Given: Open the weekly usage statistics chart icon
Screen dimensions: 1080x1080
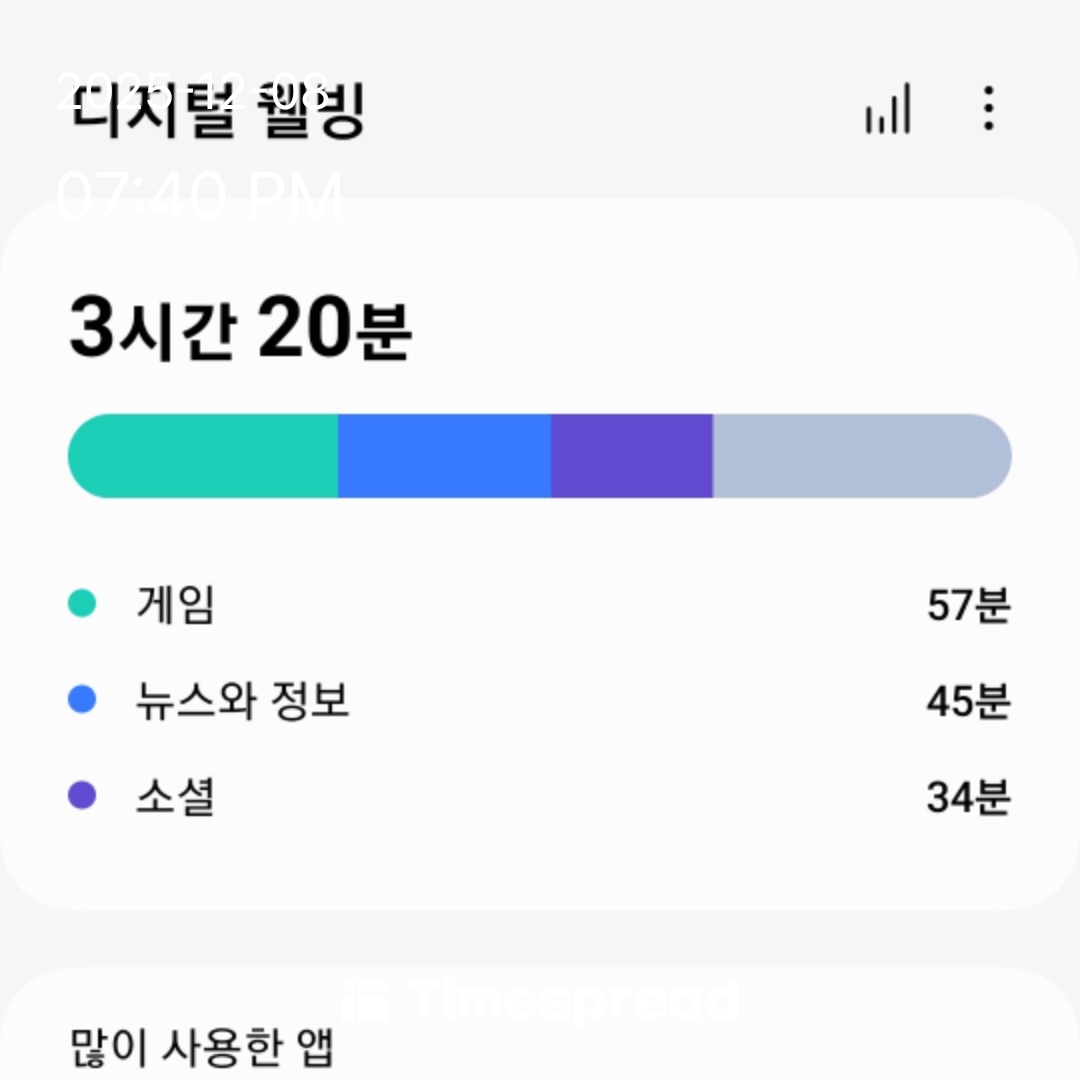Looking at the screenshot, I should click(x=888, y=108).
